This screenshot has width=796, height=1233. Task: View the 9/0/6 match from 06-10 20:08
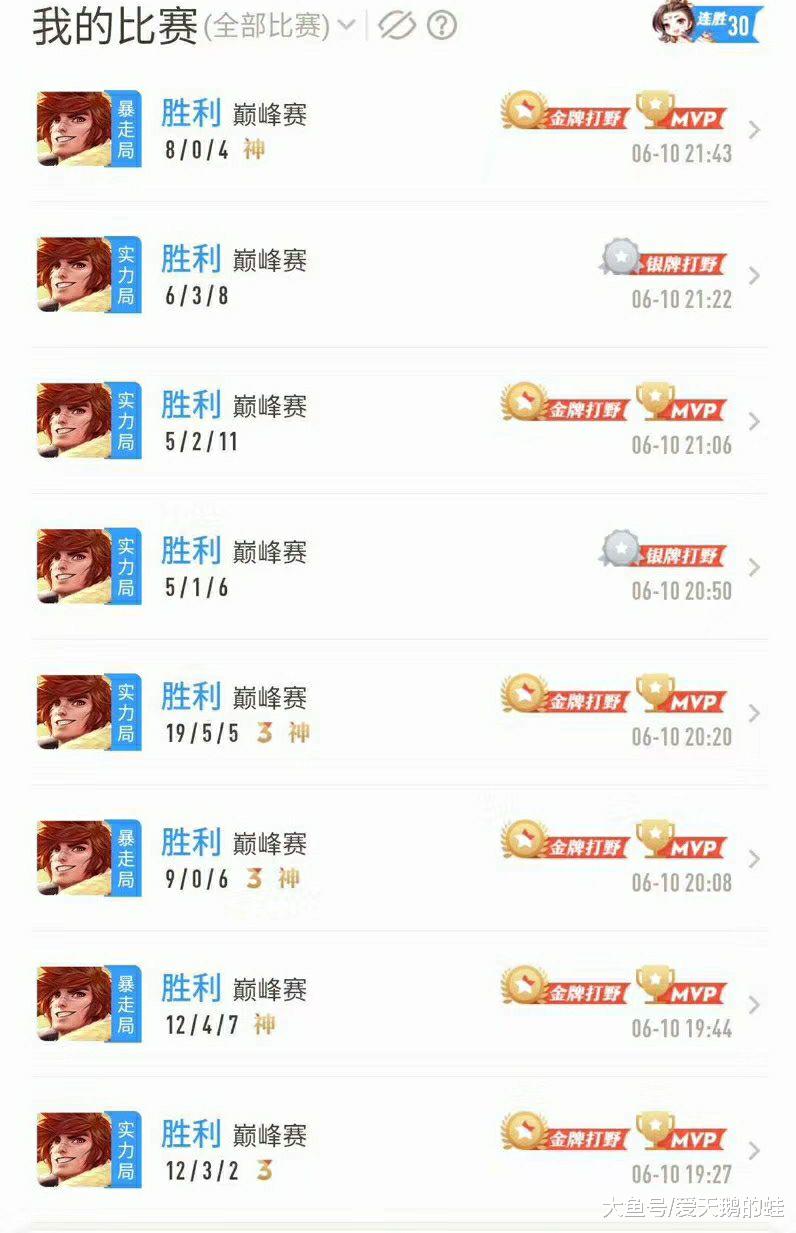click(x=400, y=859)
